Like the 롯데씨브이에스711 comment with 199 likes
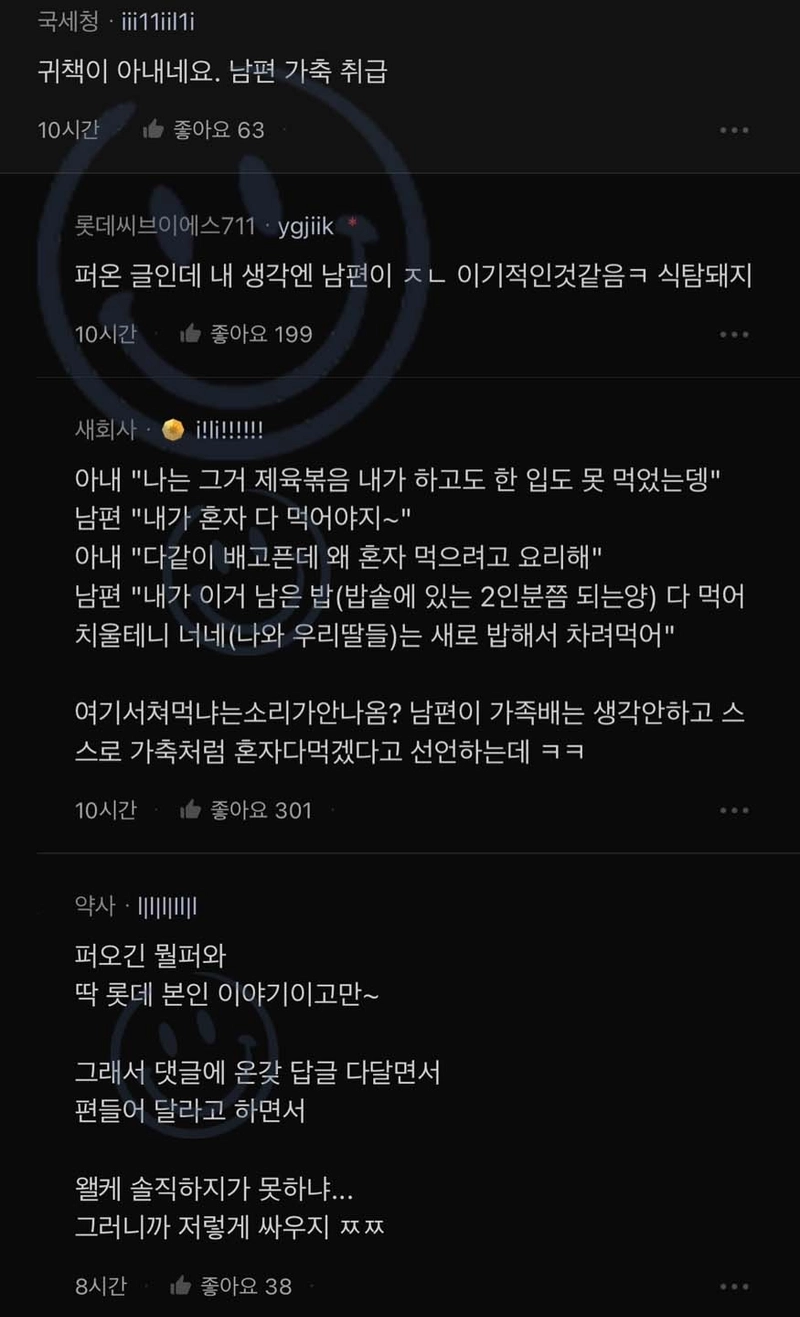This screenshot has width=800, height=1317. 190,334
